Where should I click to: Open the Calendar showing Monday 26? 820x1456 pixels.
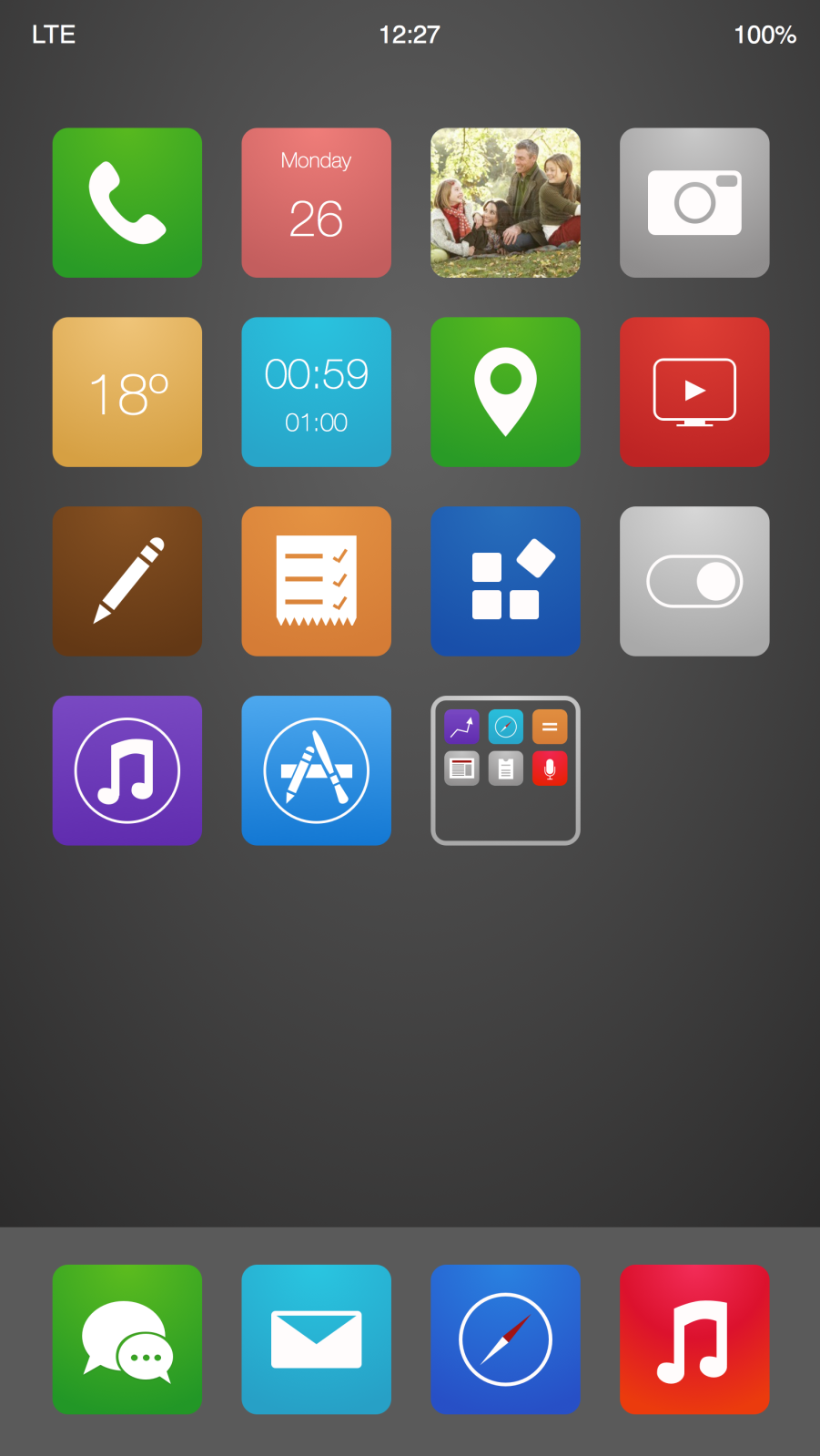click(x=317, y=203)
